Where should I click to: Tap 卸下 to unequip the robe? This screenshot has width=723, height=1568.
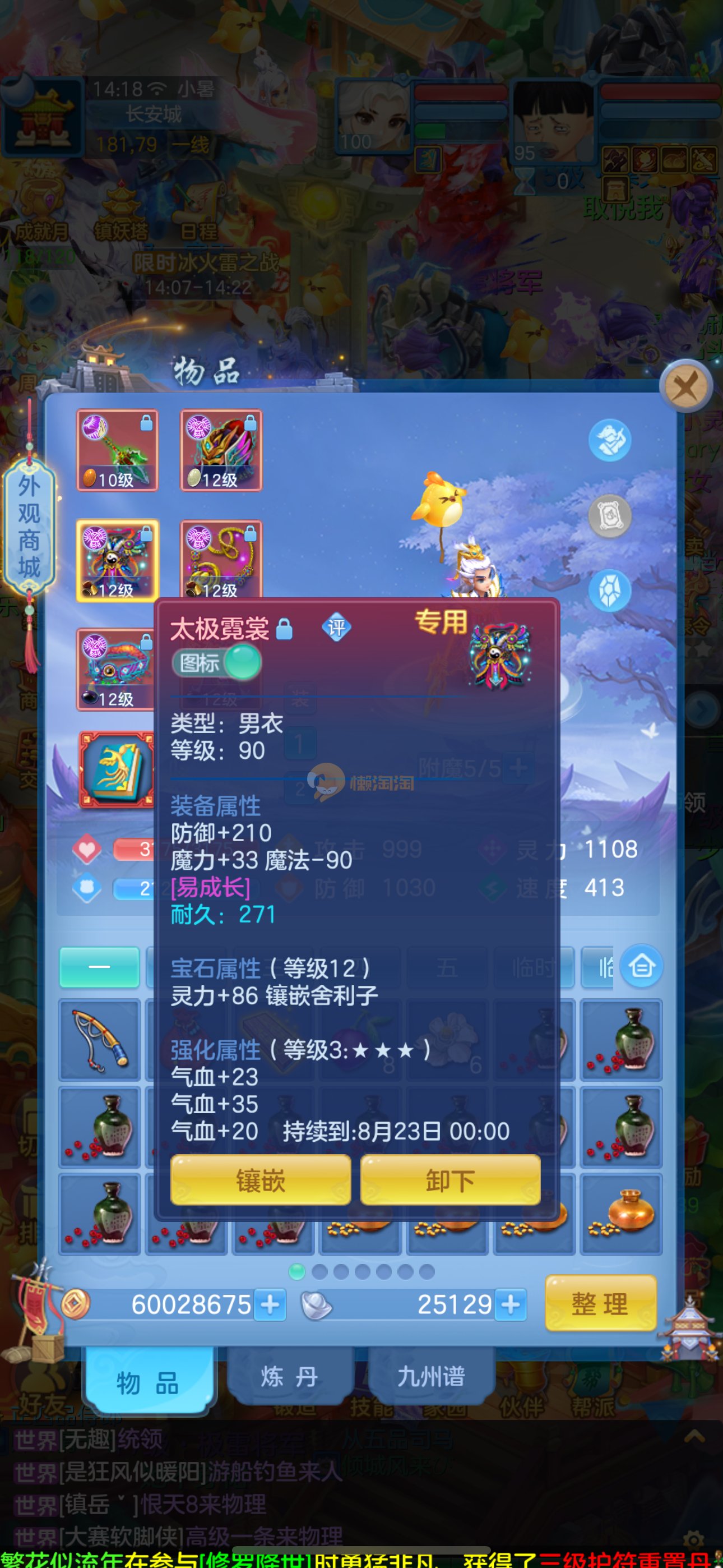451,1181
